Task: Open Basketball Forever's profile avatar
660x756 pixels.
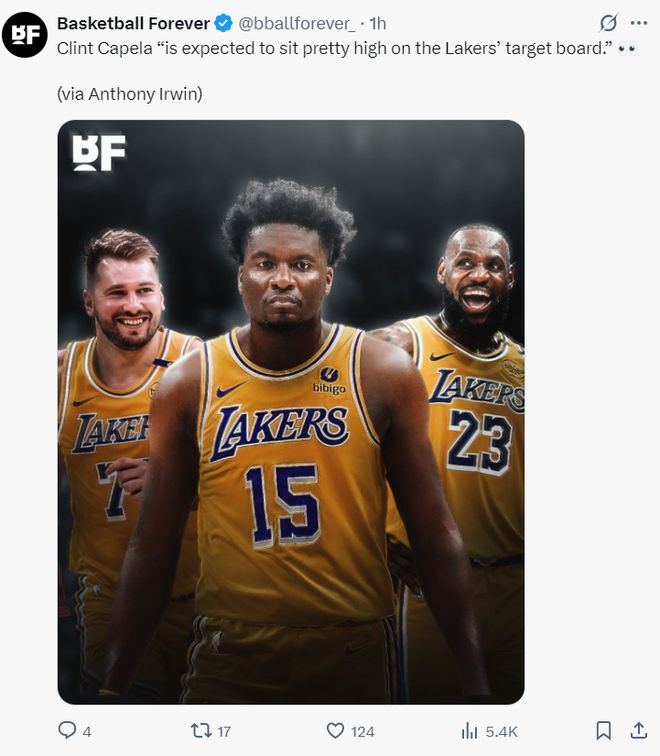Action: click(x=25, y=34)
